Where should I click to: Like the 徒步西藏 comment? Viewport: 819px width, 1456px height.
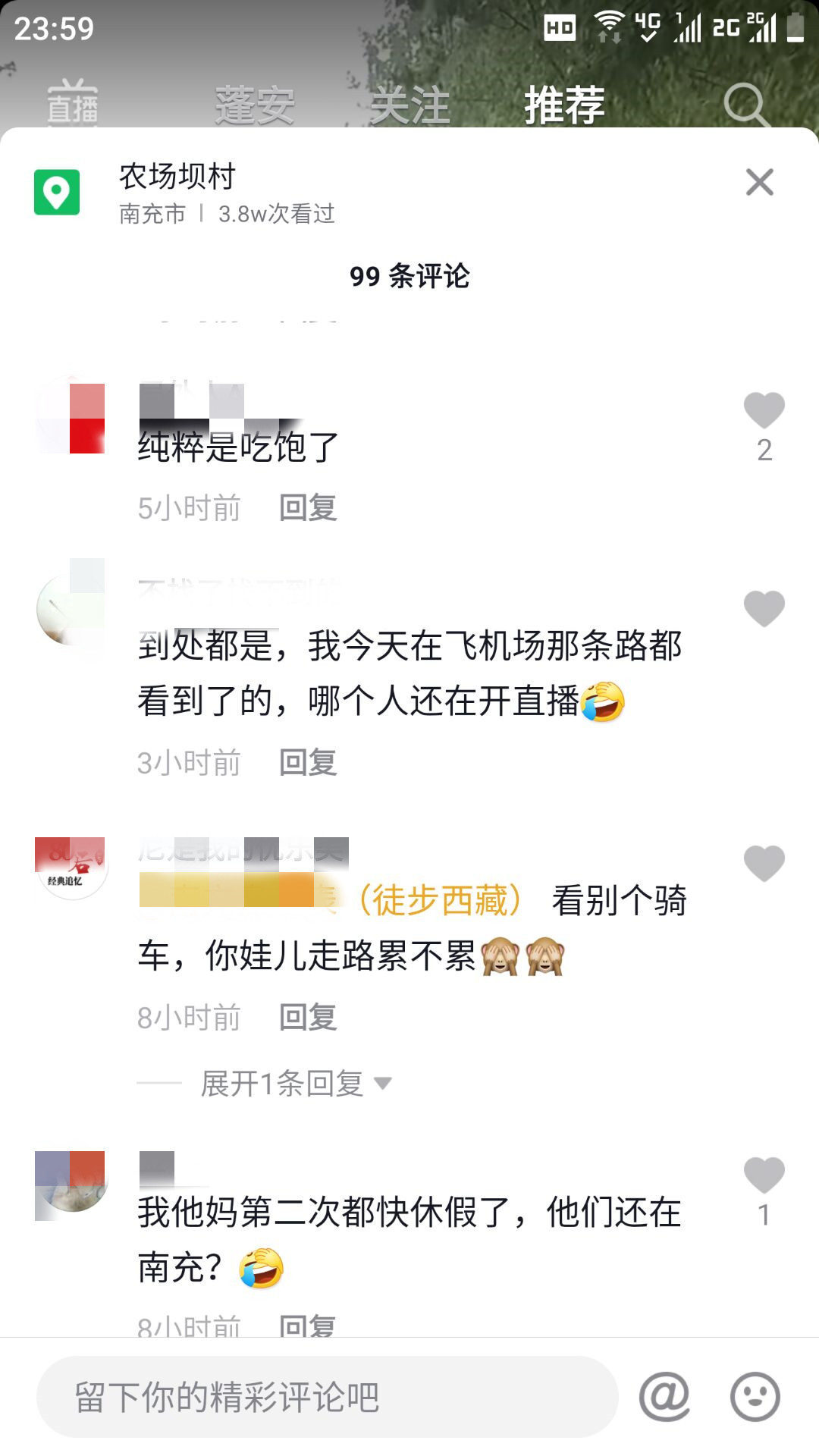(764, 864)
